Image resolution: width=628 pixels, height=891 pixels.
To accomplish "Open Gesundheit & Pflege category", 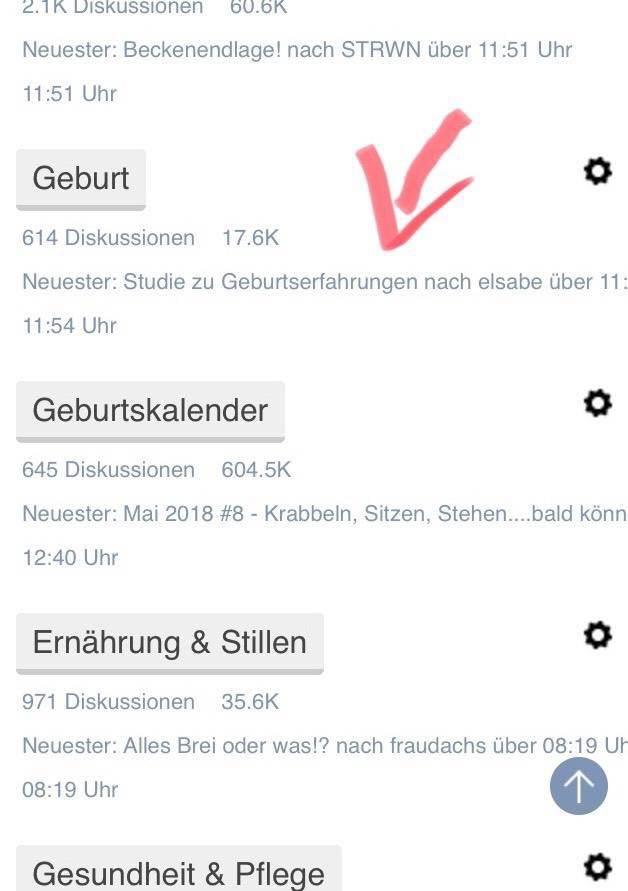I will click(x=178, y=872).
